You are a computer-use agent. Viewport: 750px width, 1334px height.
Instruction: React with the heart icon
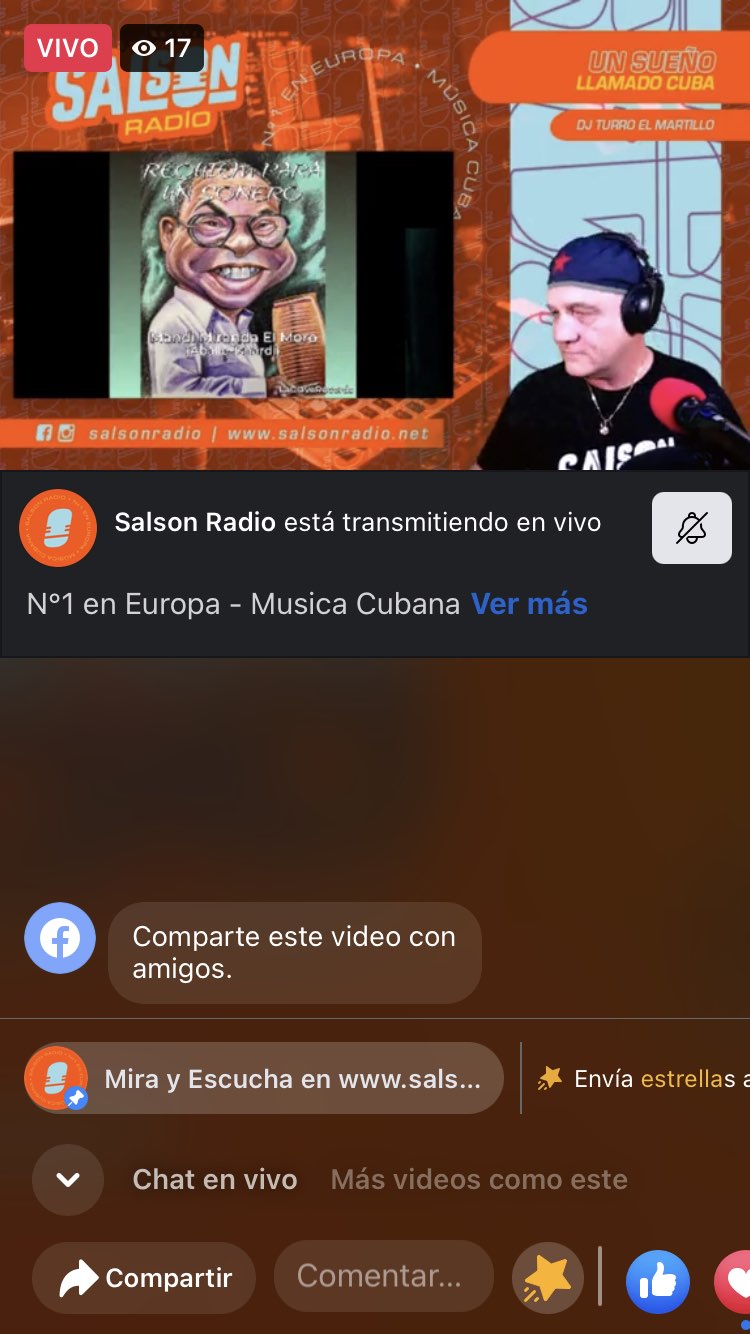tap(733, 1281)
